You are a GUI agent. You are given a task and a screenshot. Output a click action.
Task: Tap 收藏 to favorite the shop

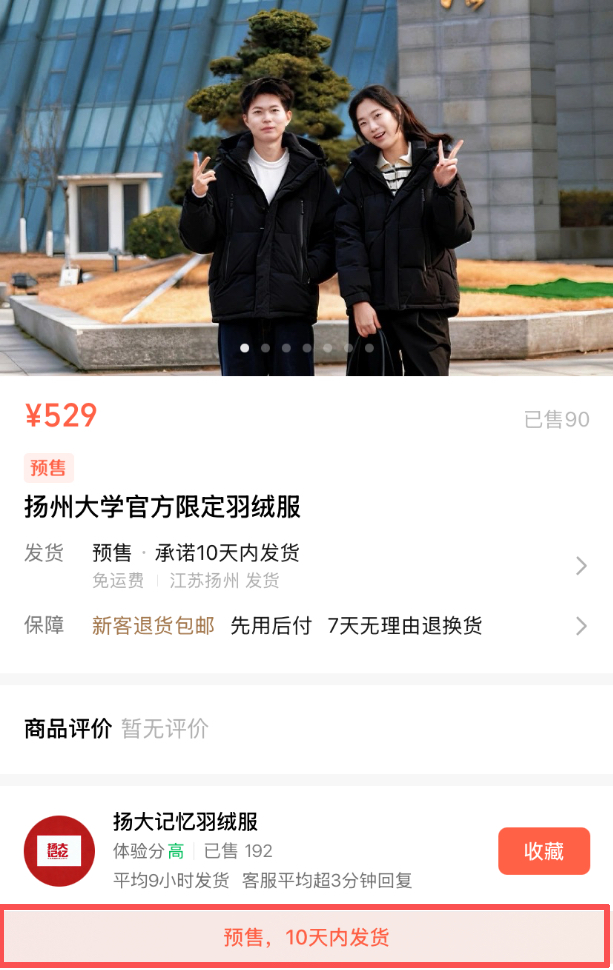click(x=543, y=851)
